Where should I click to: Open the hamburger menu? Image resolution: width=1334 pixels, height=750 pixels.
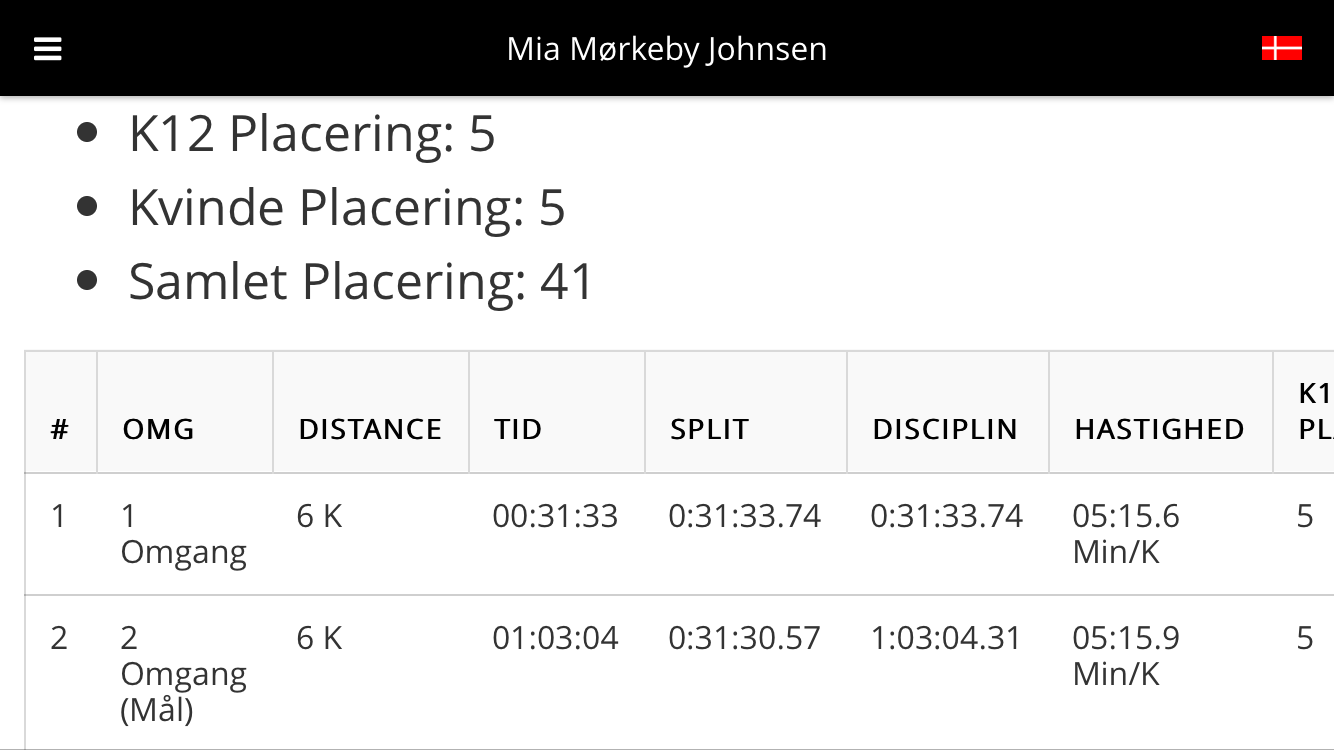point(48,49)
